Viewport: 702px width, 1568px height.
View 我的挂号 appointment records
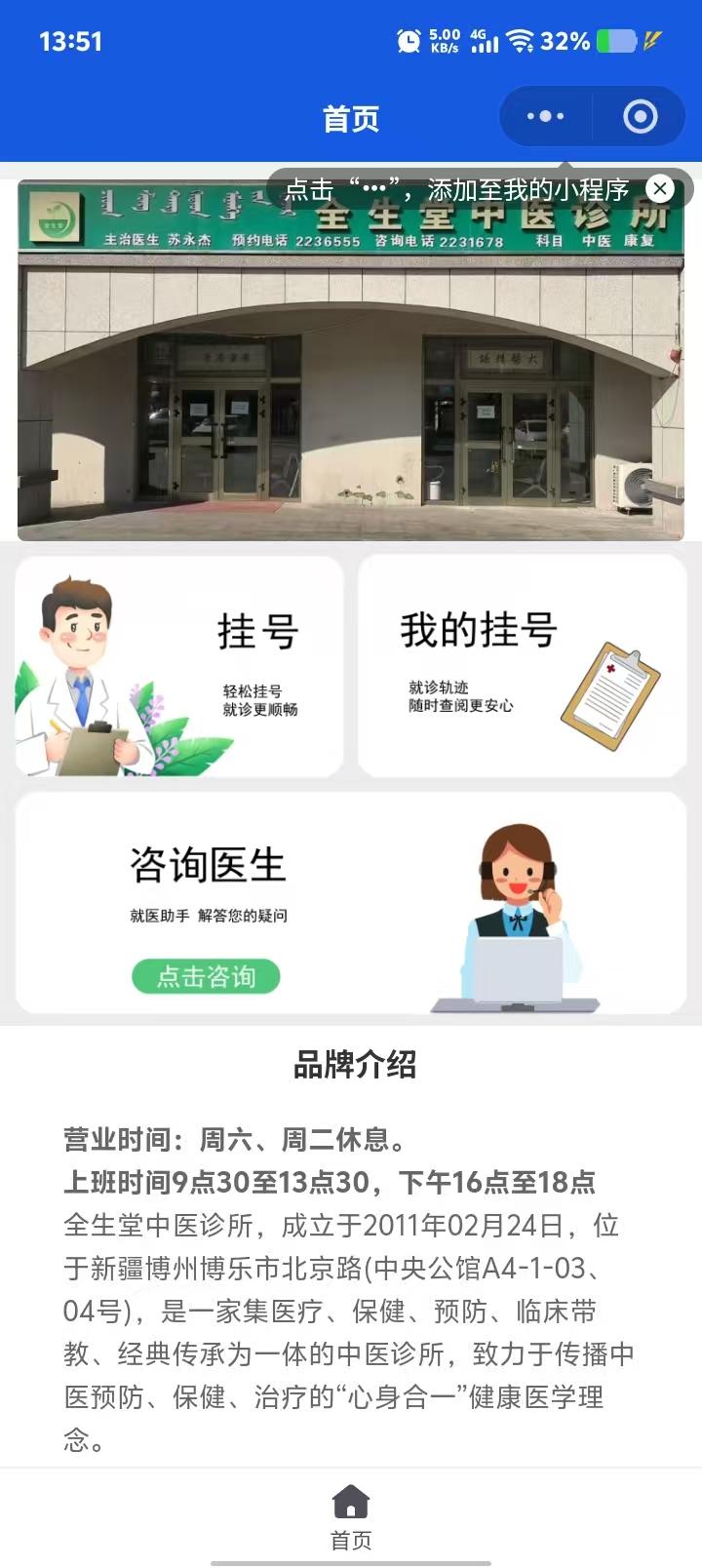tap(523, 666)
